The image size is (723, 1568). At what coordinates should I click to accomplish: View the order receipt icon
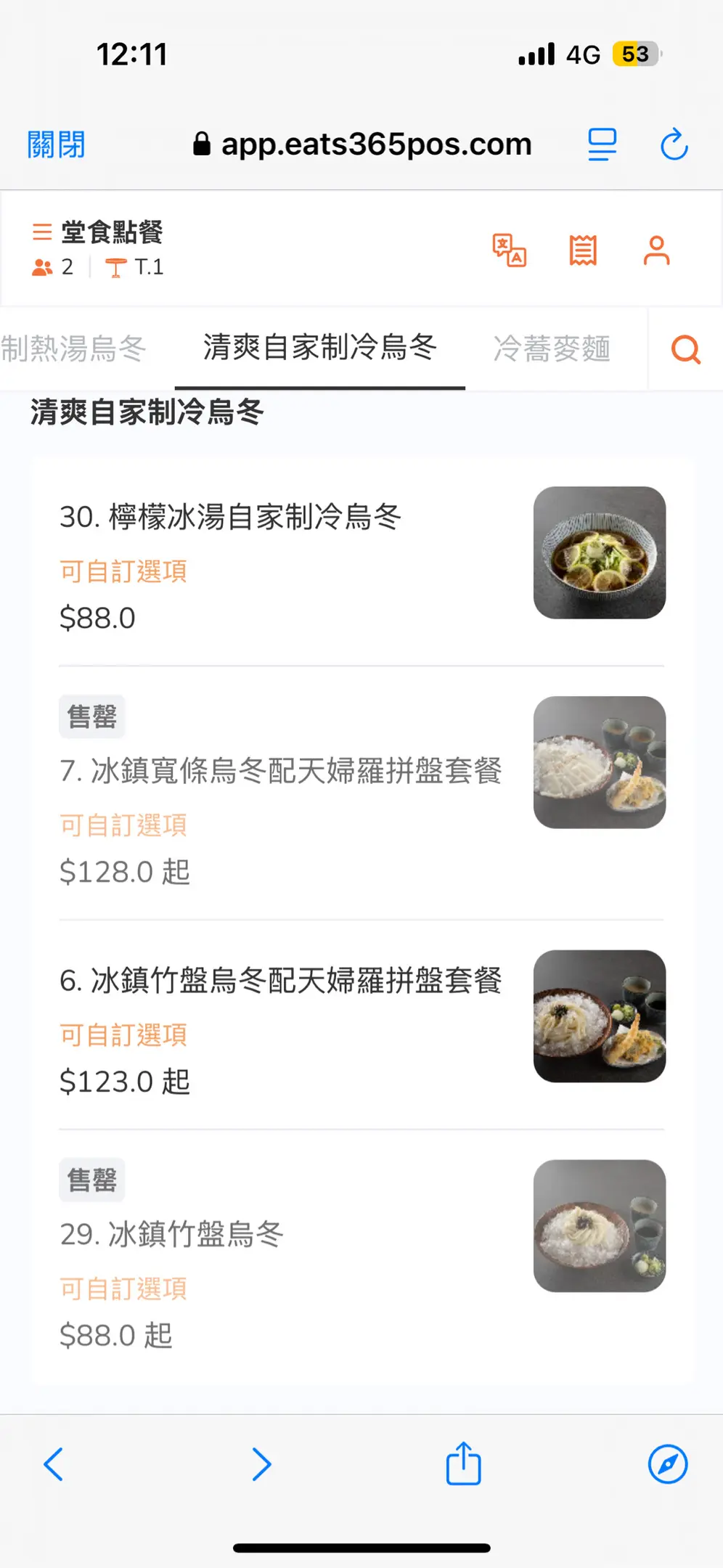coord(583,250)
